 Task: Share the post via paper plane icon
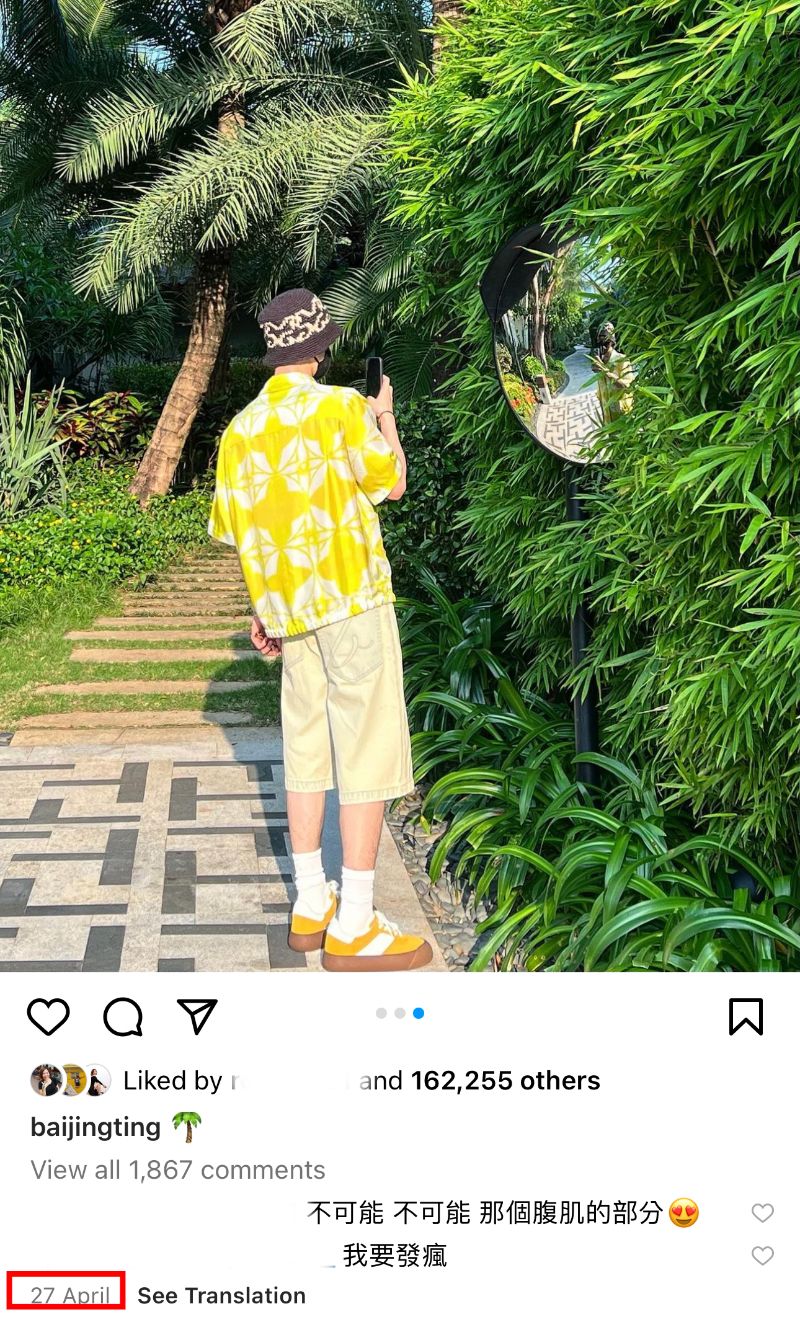coord(197,1016)
